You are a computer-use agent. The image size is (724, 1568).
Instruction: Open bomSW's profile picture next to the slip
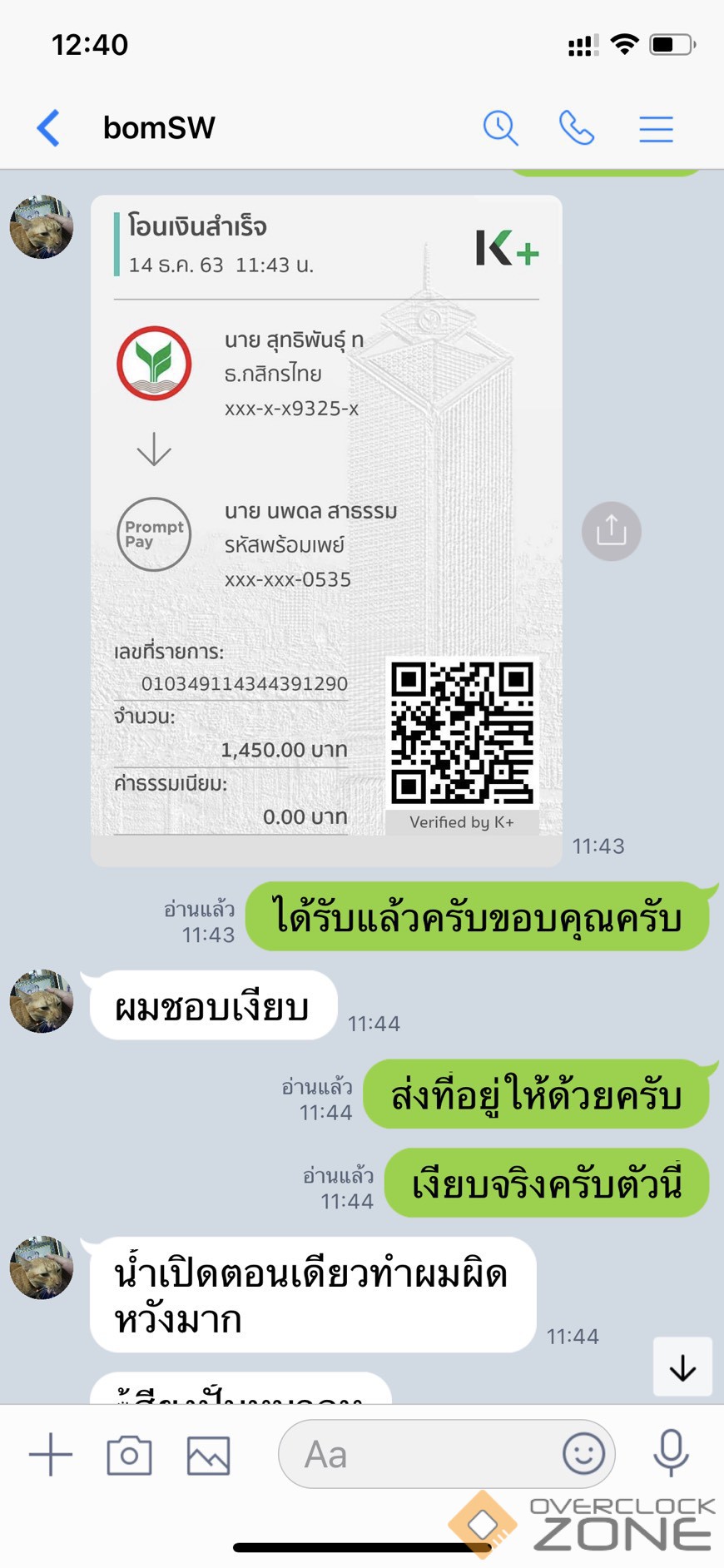pyautogui.click(x=42, y=227)
